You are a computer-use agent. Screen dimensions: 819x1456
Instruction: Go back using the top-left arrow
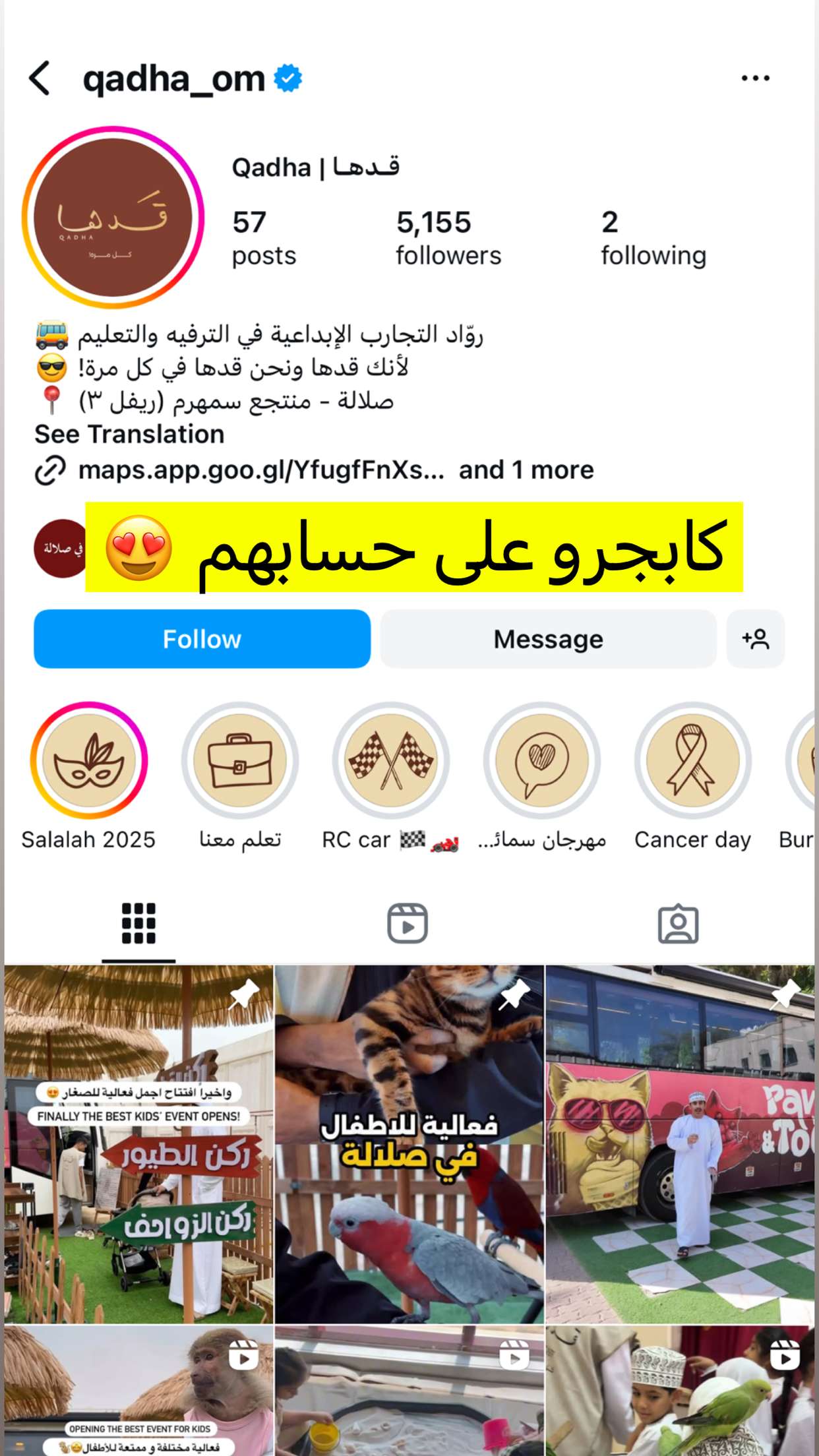pos(40,78)
